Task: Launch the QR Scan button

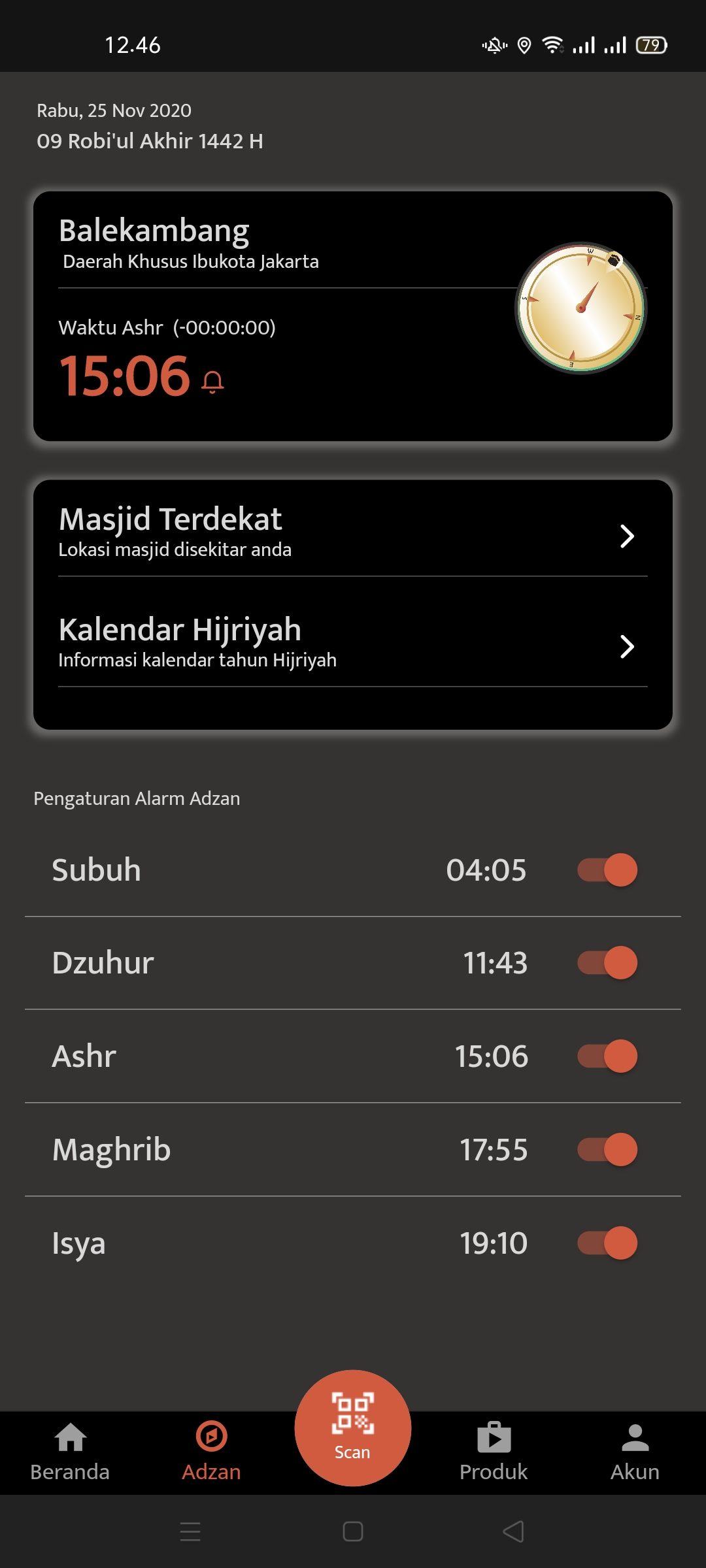Action: coord(353,1428)
